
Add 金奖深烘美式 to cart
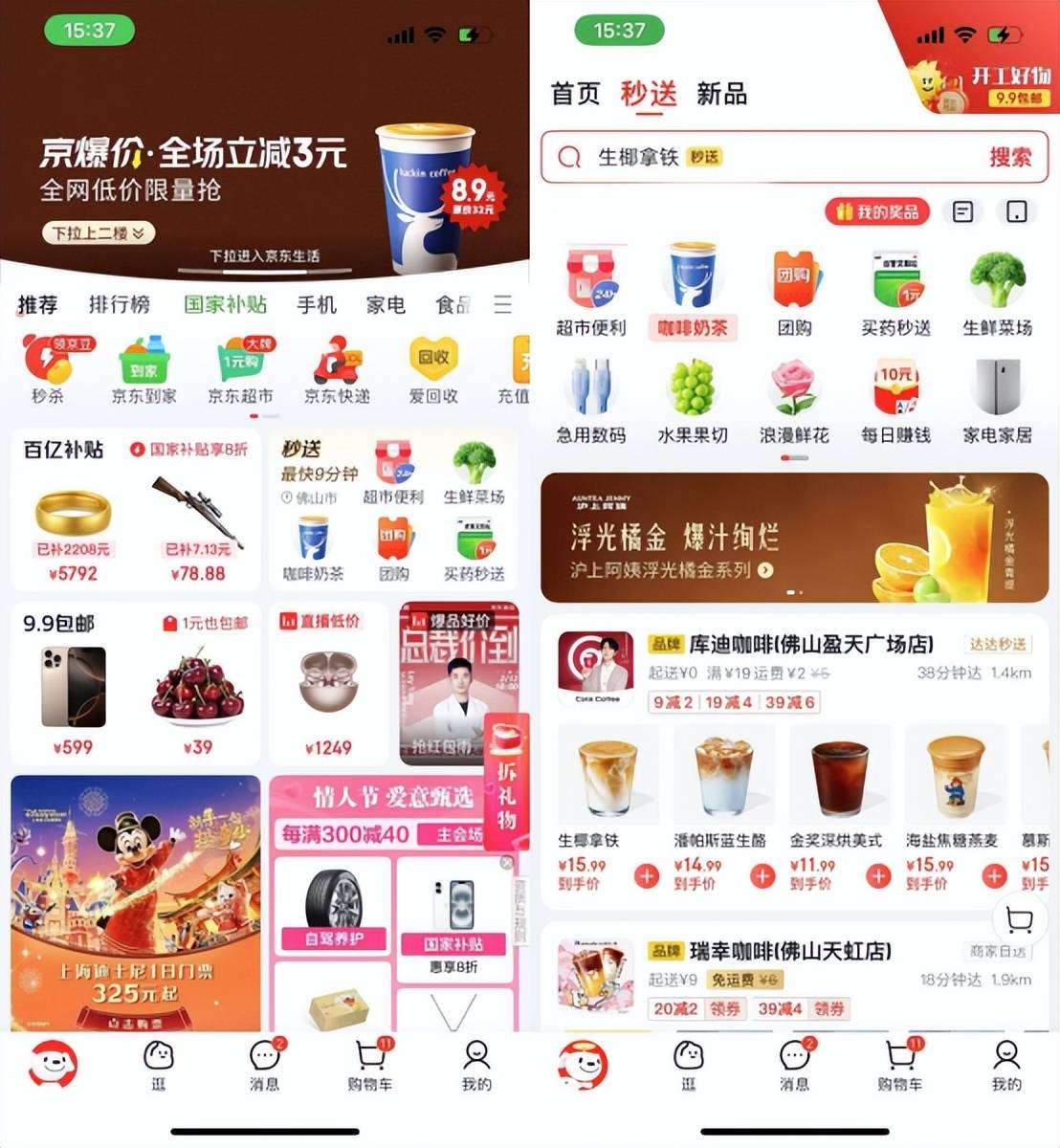877,874
